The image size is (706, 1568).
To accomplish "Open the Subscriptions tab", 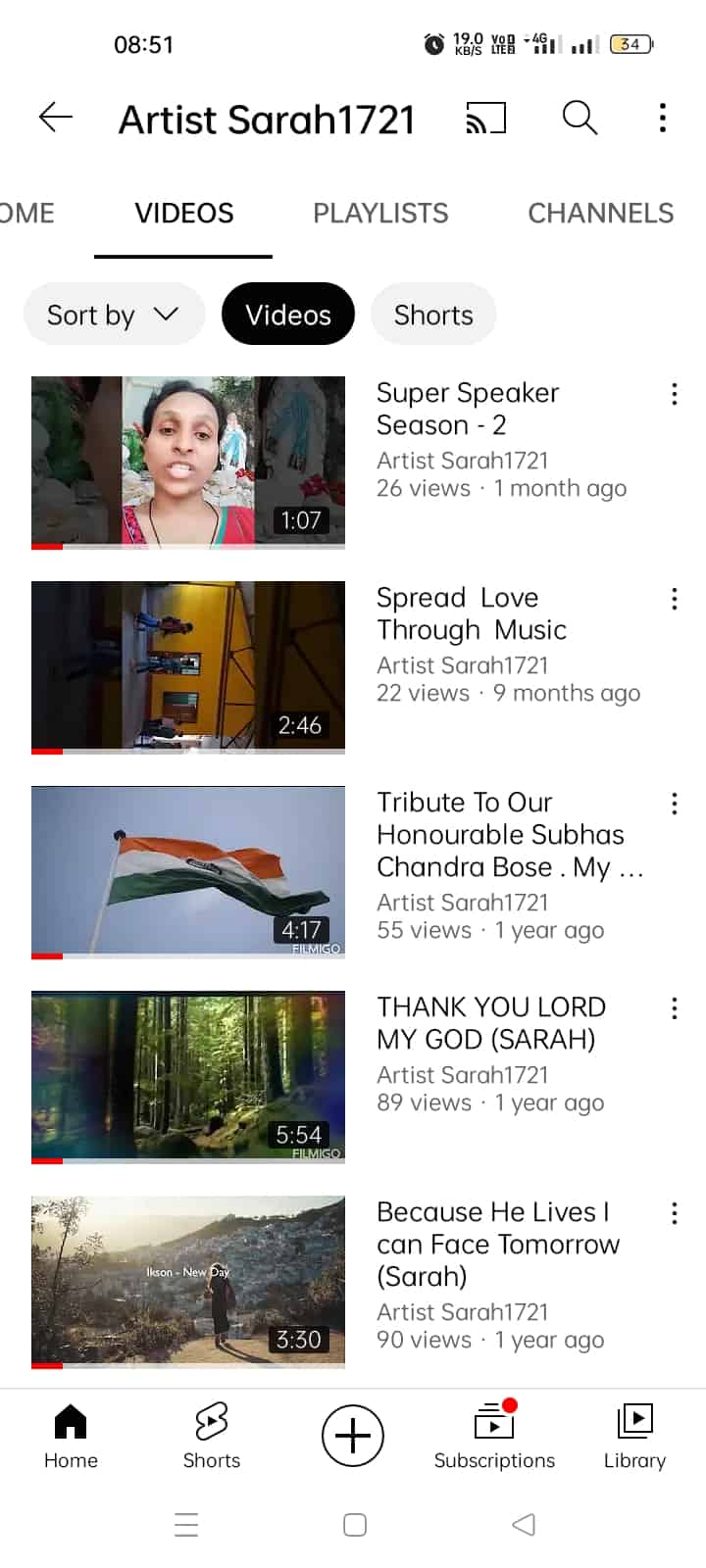I will pyautogui.click(x=494, y=1436).
